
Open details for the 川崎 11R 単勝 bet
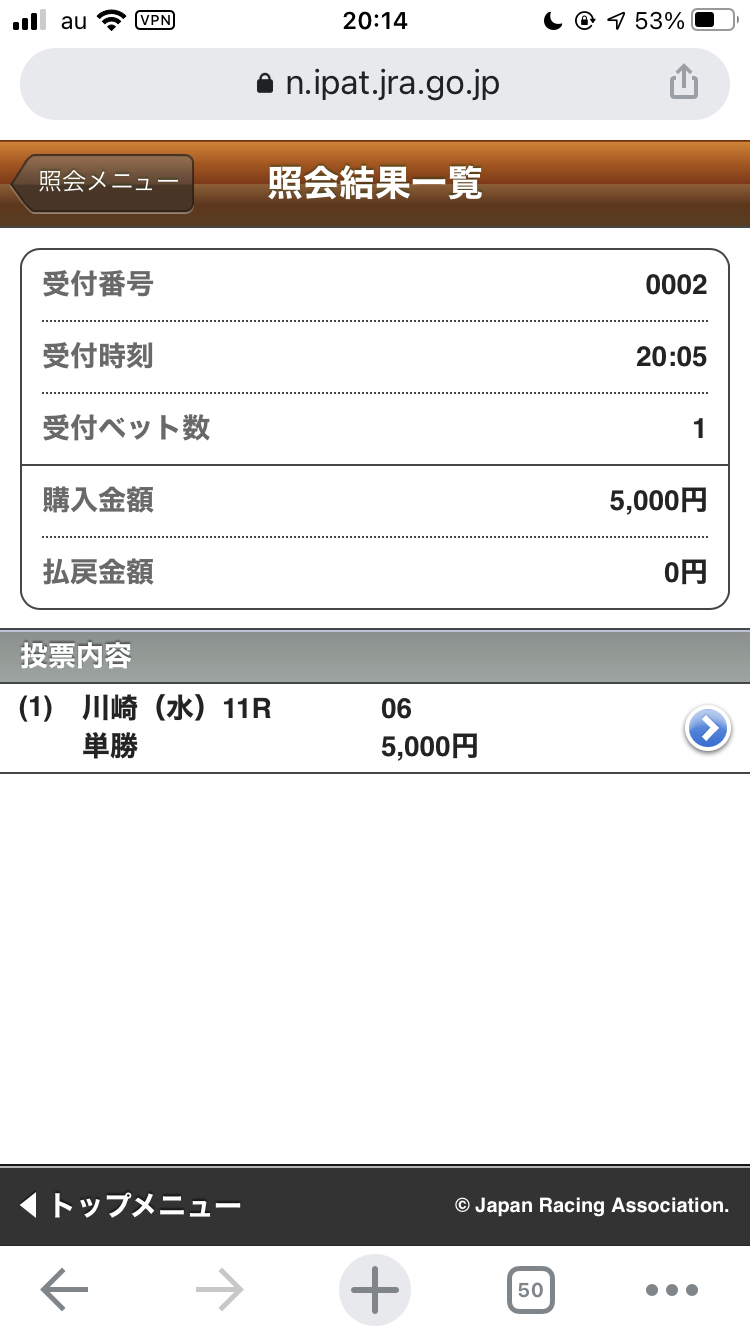(707, 729)
